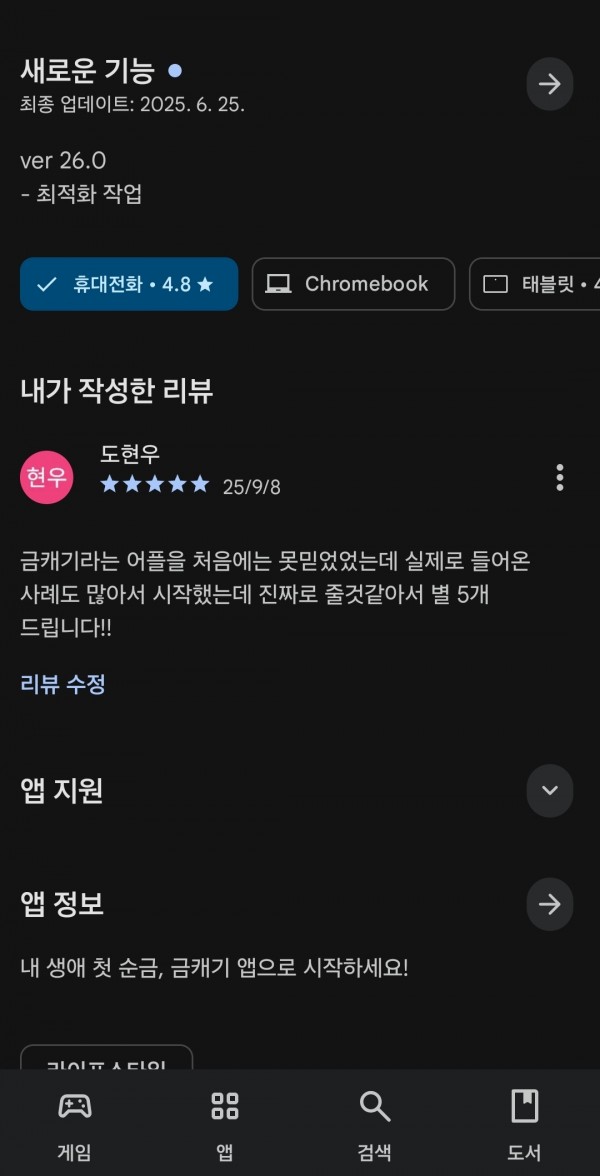Switch to the 게임 tab
600x1176 pixels.
75,1124
